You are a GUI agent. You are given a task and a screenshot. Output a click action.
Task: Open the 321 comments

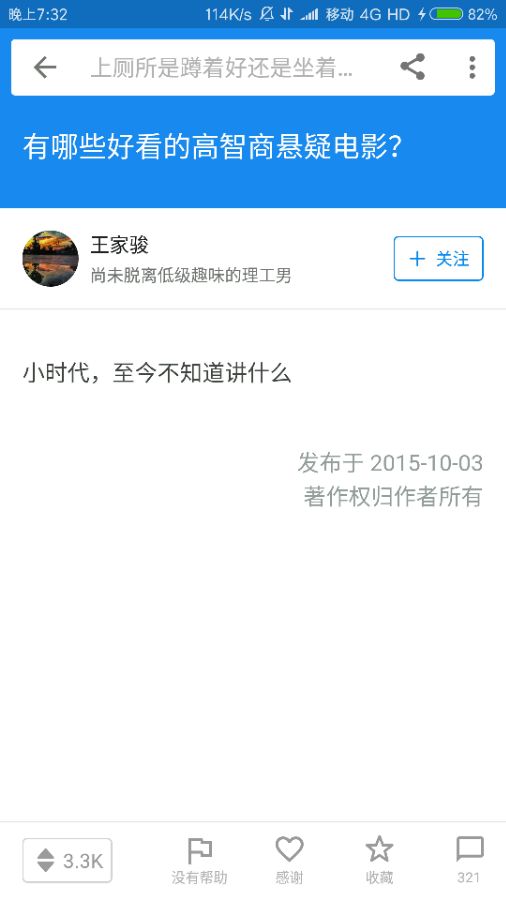tap(469, 860)
